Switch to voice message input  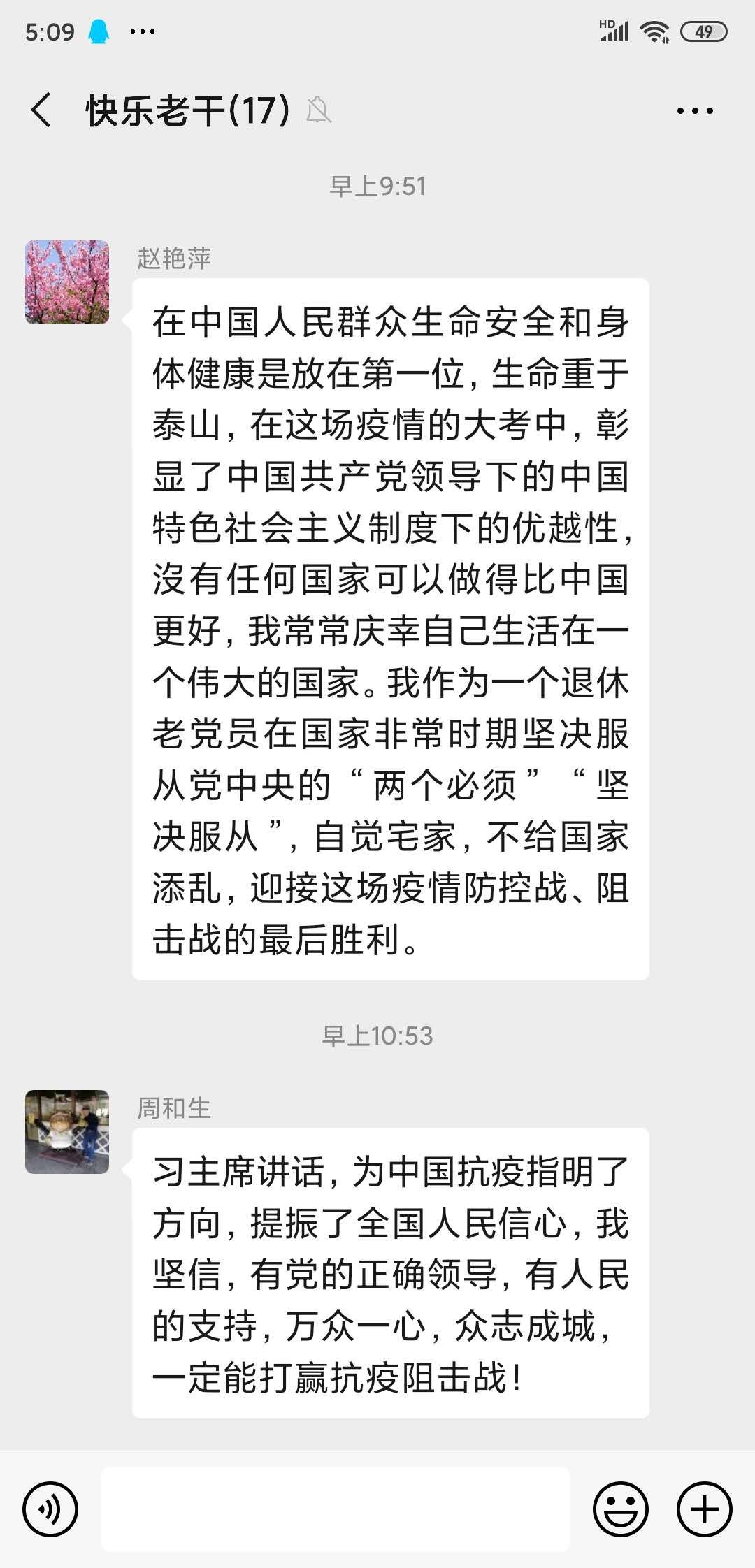pyautogui.click(x=50, y=1509)
